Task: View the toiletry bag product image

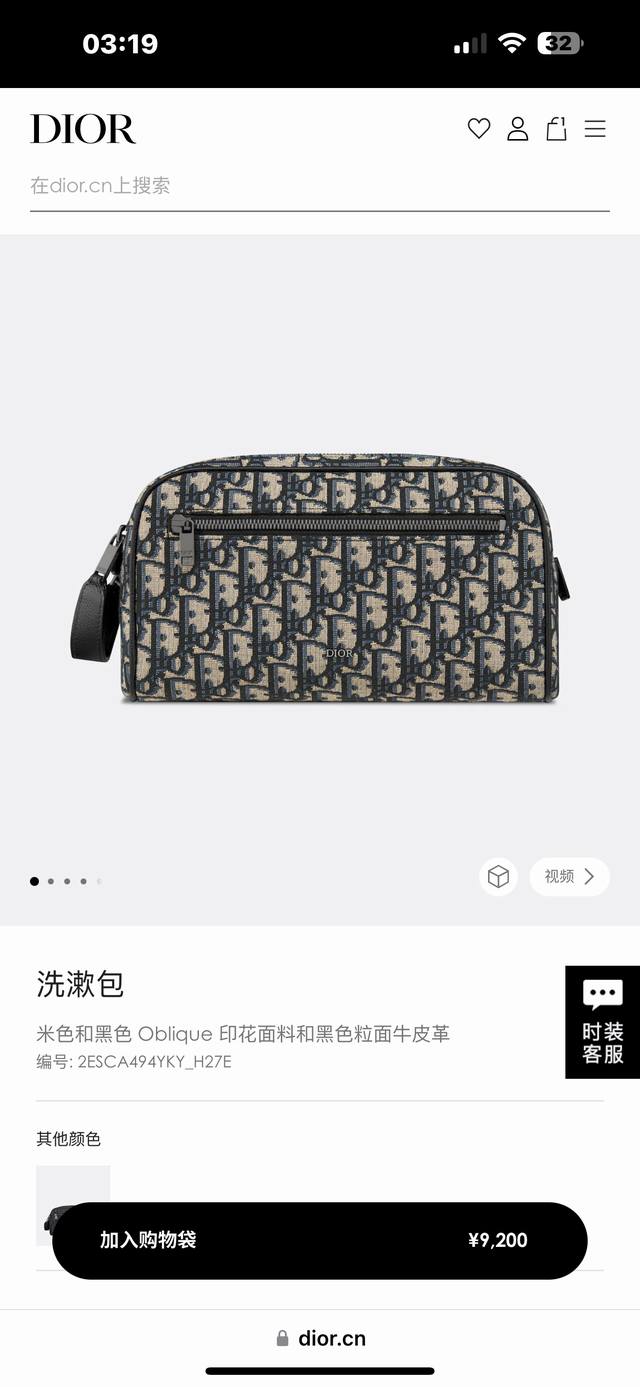Action: tap(320, 580)
